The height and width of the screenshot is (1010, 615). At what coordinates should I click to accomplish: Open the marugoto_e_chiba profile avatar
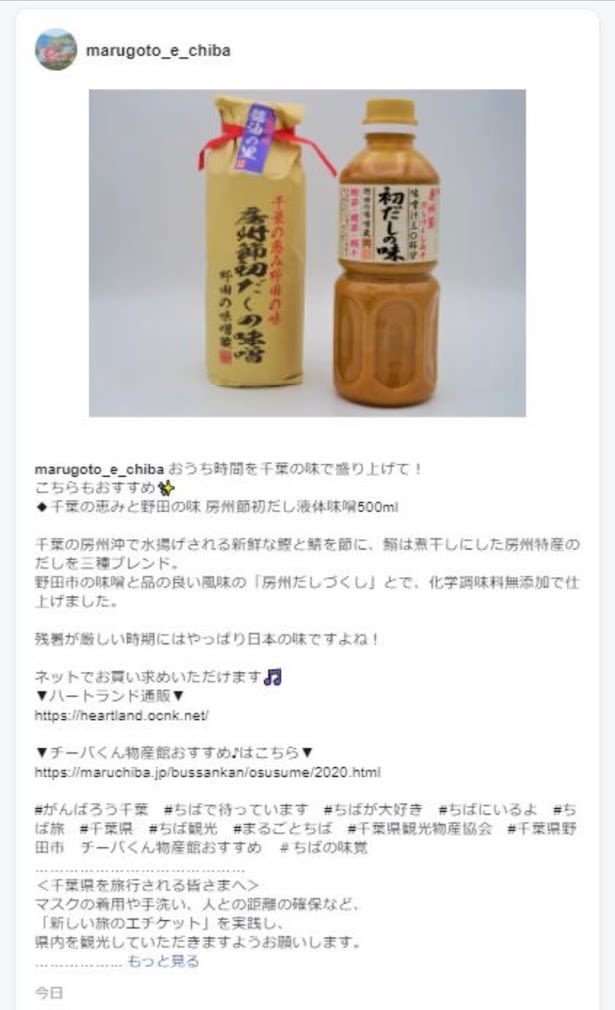coord(56,49)
